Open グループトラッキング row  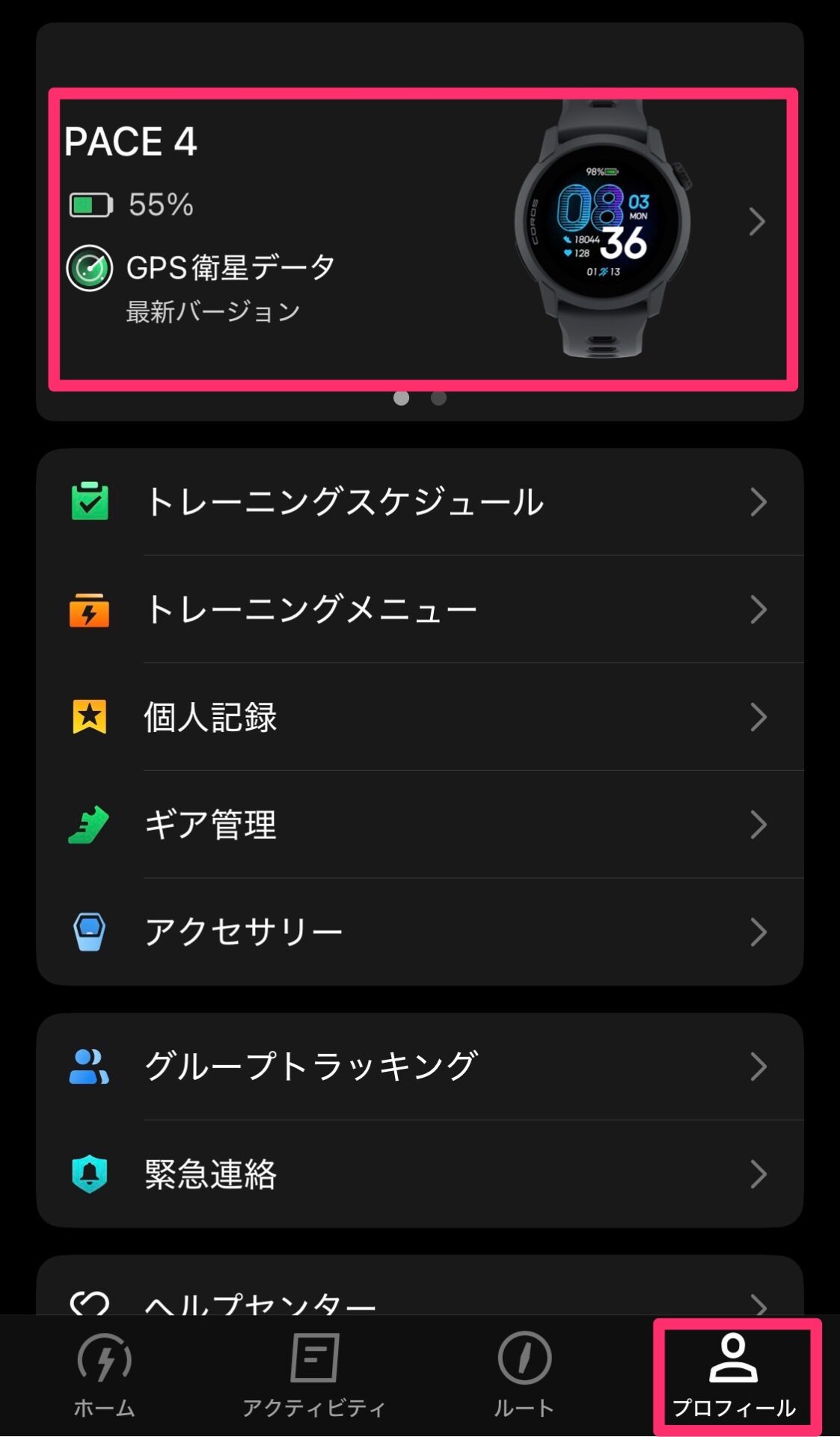pyautogui.click(x=419, y=1067)
